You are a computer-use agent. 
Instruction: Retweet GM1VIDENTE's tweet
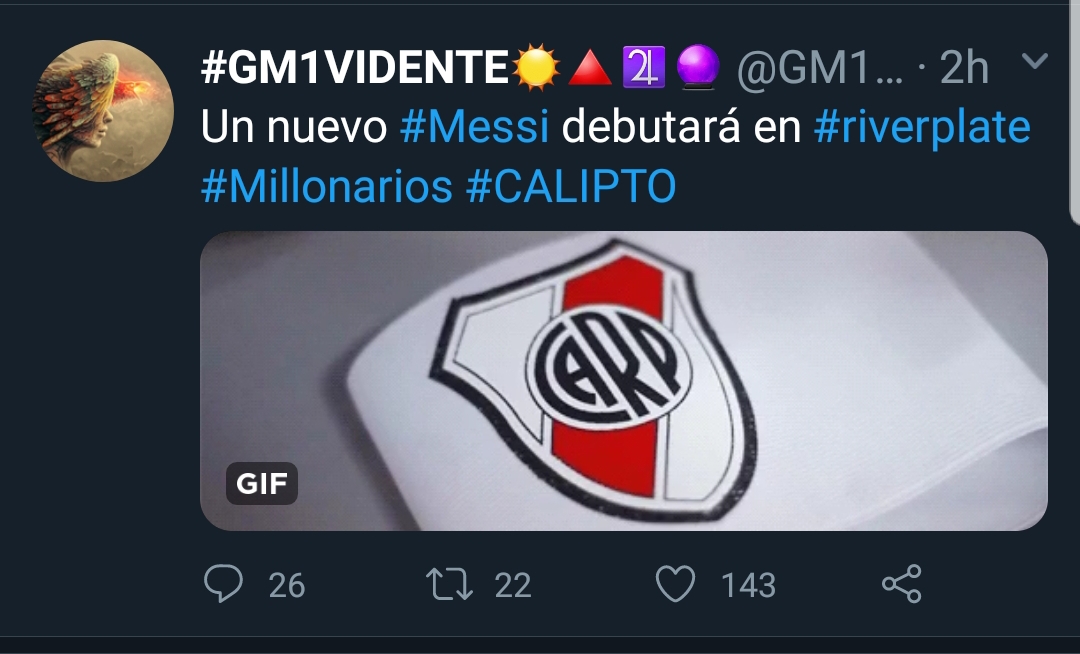pos(450,584)
